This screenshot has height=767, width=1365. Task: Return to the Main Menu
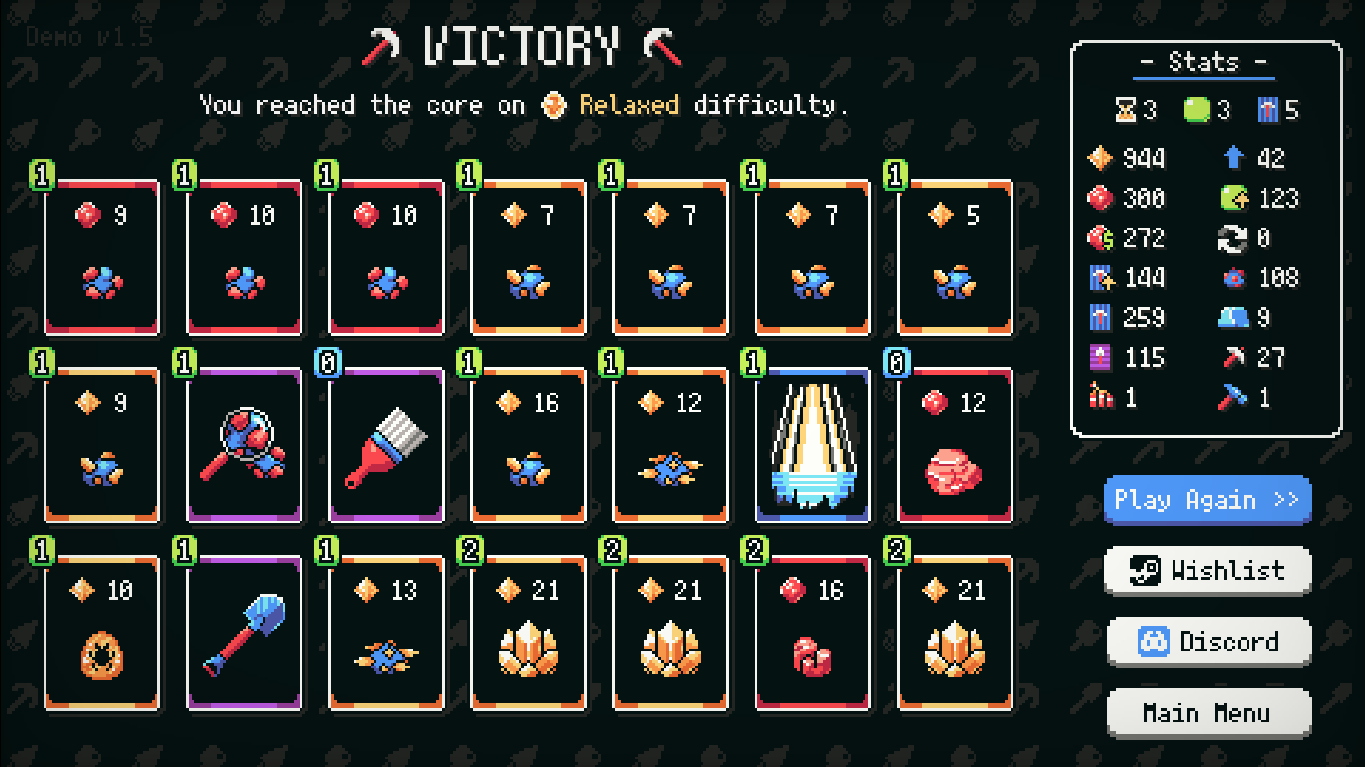coord(1207,712)
